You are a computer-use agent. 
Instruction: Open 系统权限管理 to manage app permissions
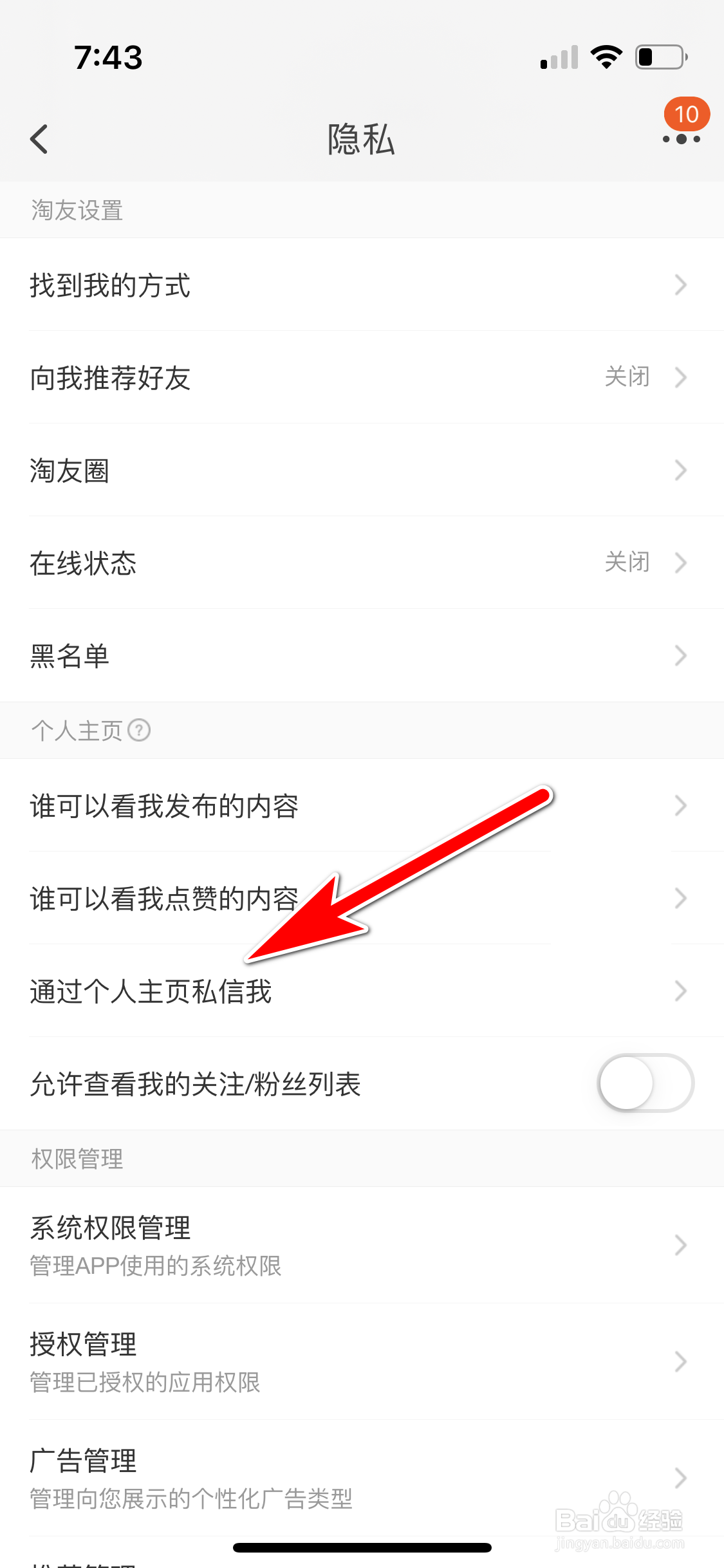pos(362,1244)
